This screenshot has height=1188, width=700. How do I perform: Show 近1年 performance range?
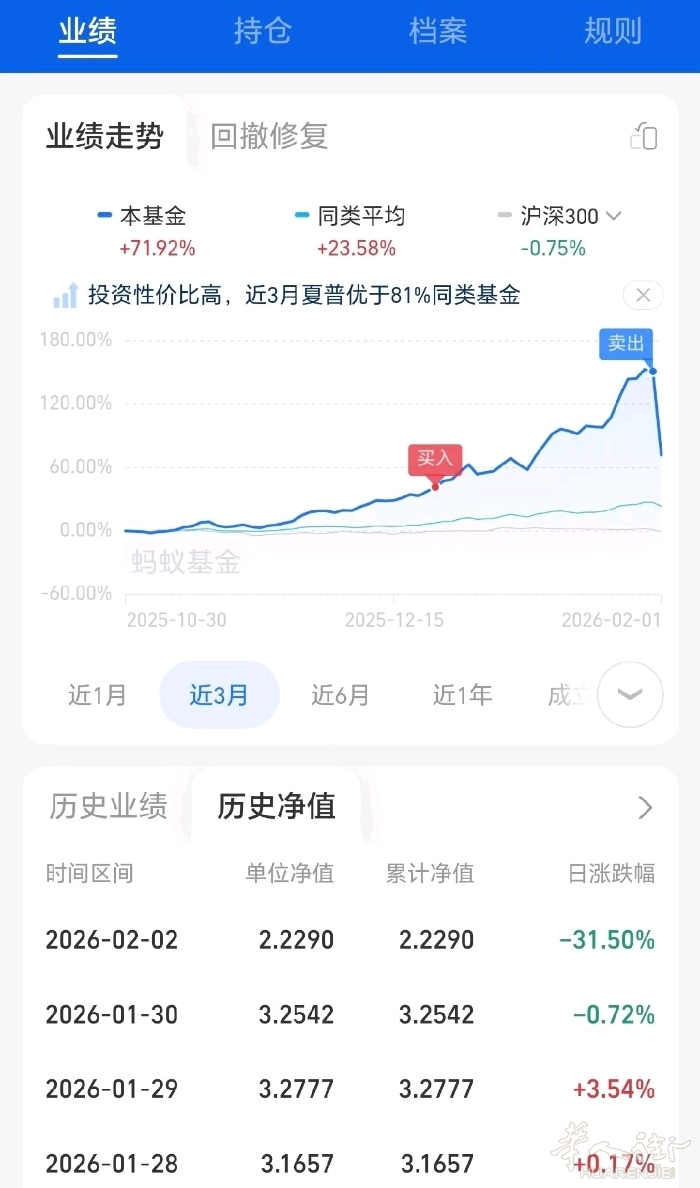[x=462, y=694]
